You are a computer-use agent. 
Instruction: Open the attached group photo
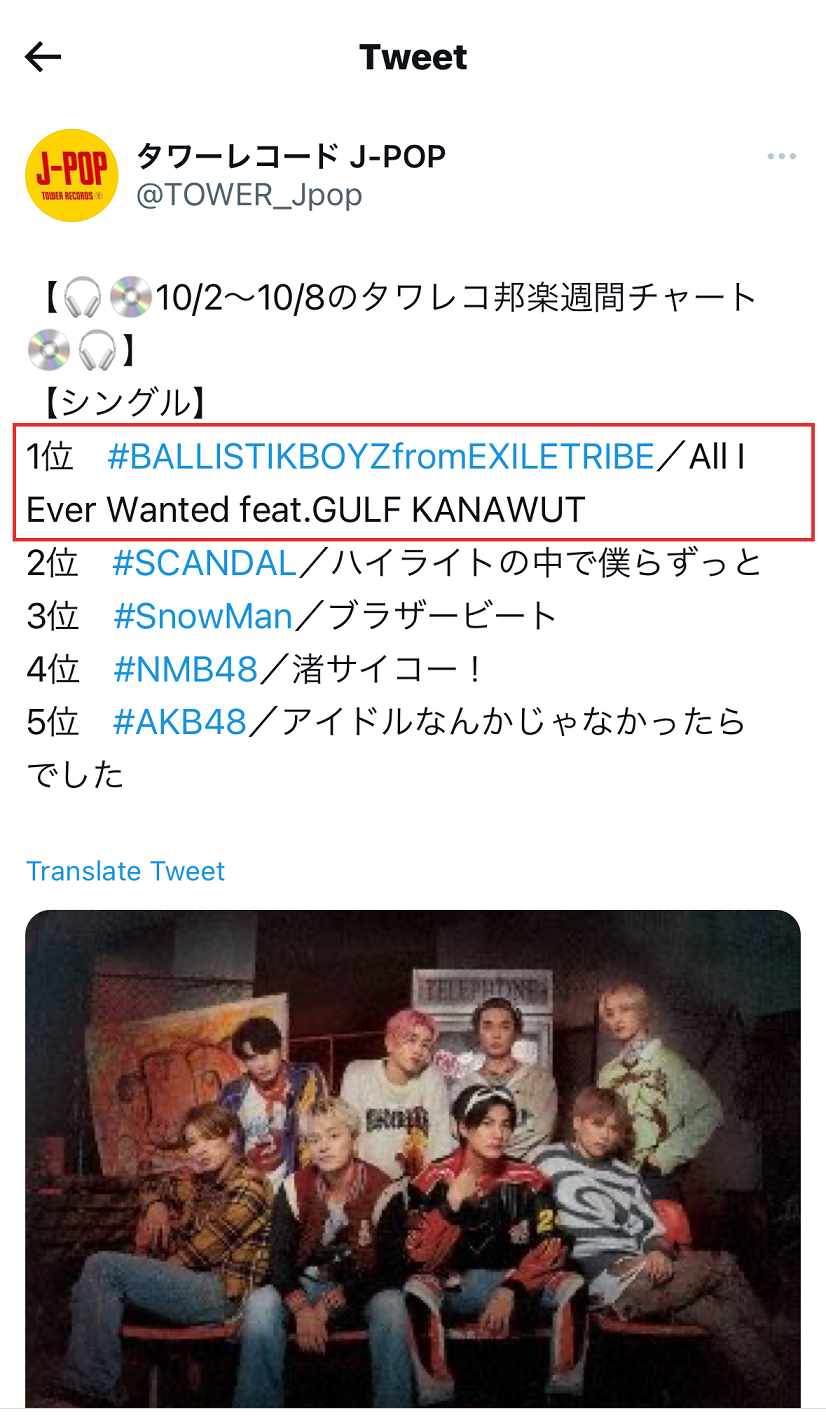click(413, 1160)
